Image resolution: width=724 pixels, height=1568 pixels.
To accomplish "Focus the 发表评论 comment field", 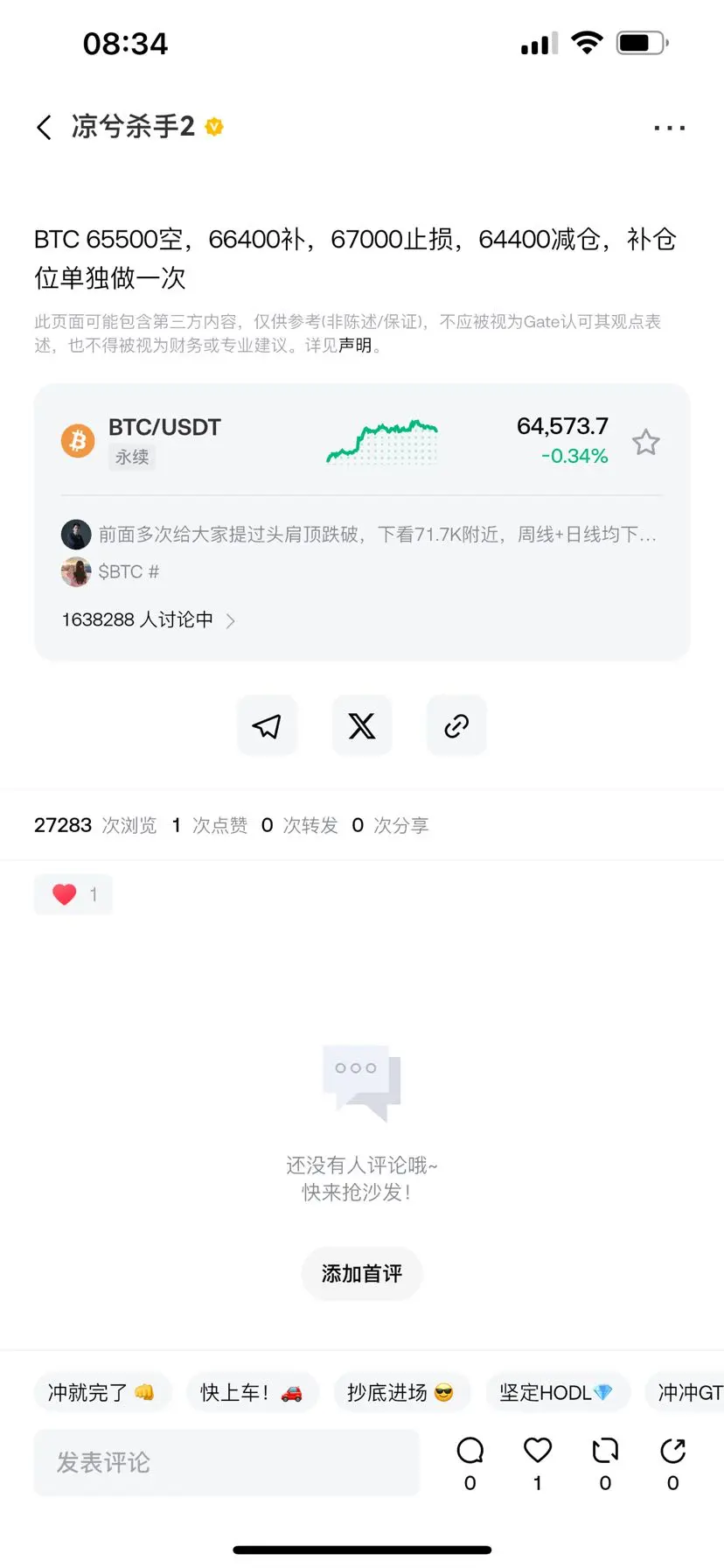I will pos(226,1462).
